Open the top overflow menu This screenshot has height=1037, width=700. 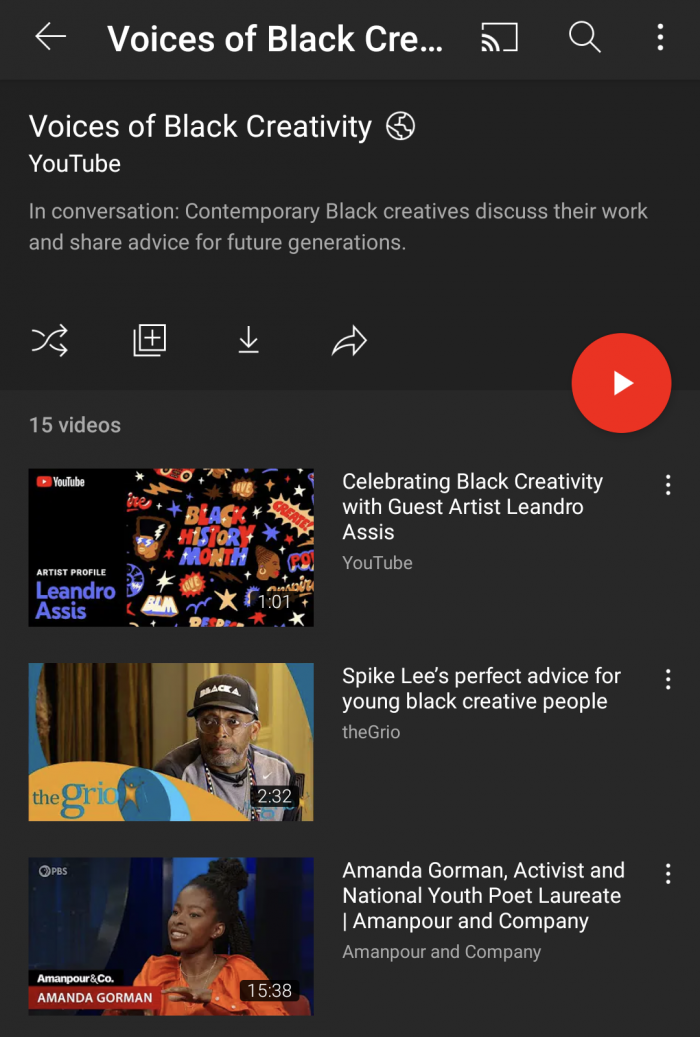pos(660,38)
